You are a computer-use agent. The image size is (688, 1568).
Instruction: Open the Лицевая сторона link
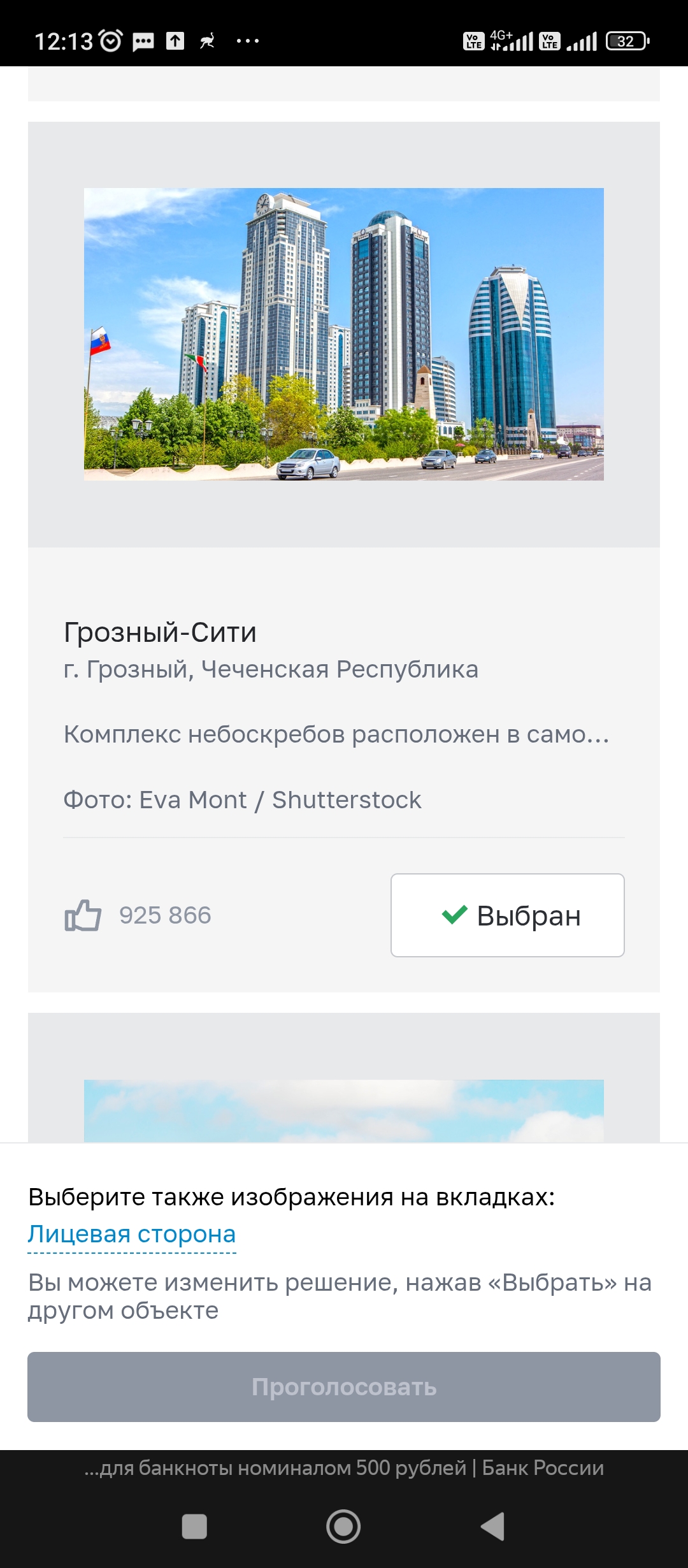(132, 1234)
